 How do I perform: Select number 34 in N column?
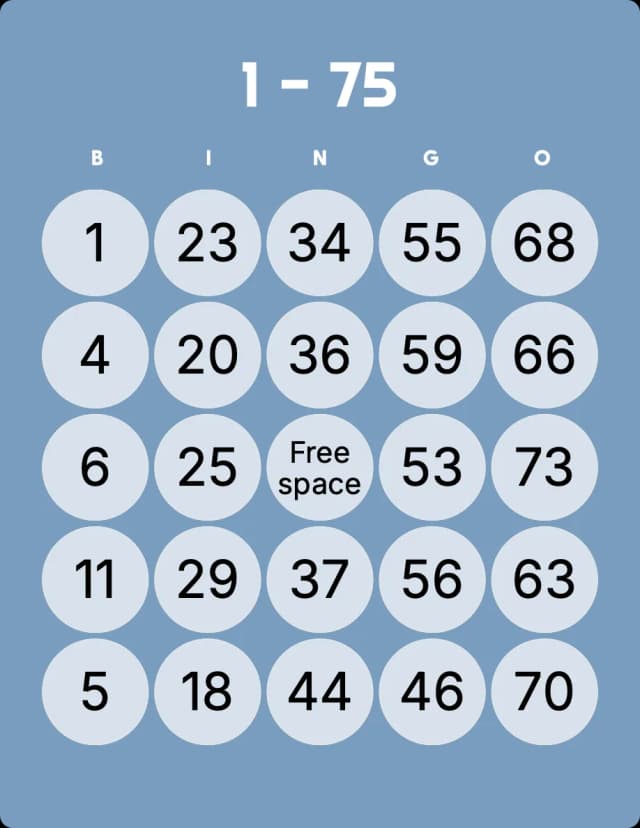click(x=320, y=243)
